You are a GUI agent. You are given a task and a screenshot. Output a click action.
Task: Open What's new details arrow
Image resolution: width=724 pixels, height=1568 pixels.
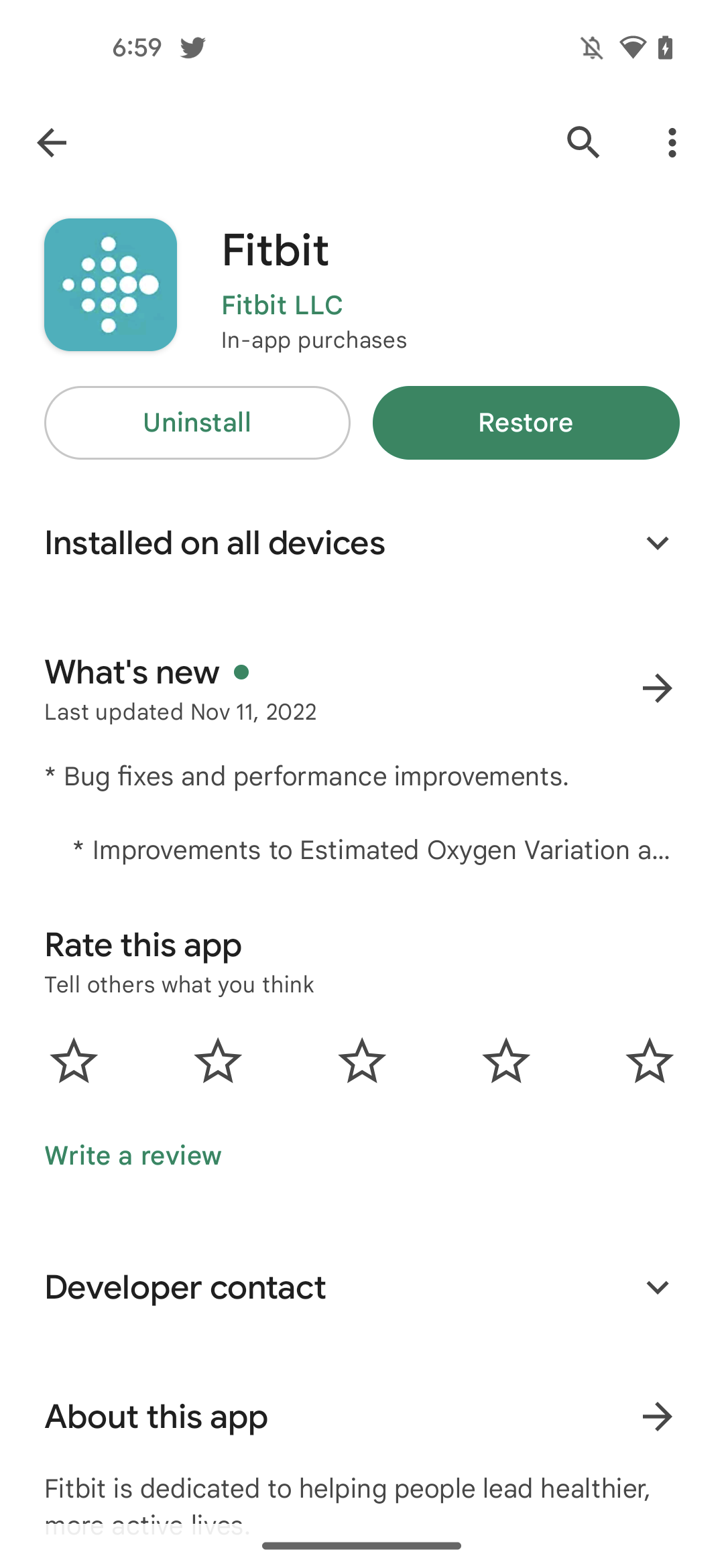pos(657,688)
